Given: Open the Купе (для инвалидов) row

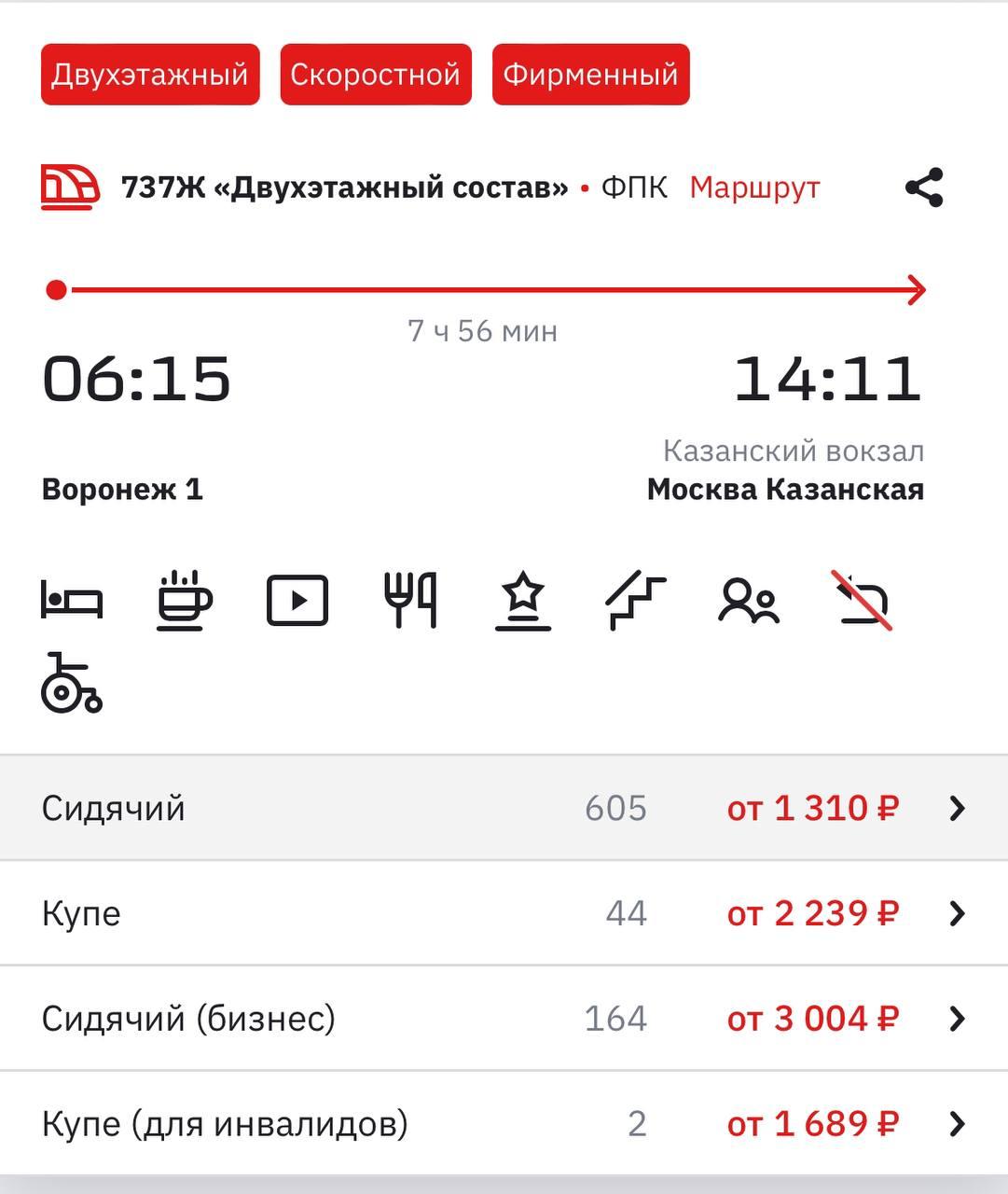Looking at the screenshot, I should pyautogui.click(x=504, y=1124).
